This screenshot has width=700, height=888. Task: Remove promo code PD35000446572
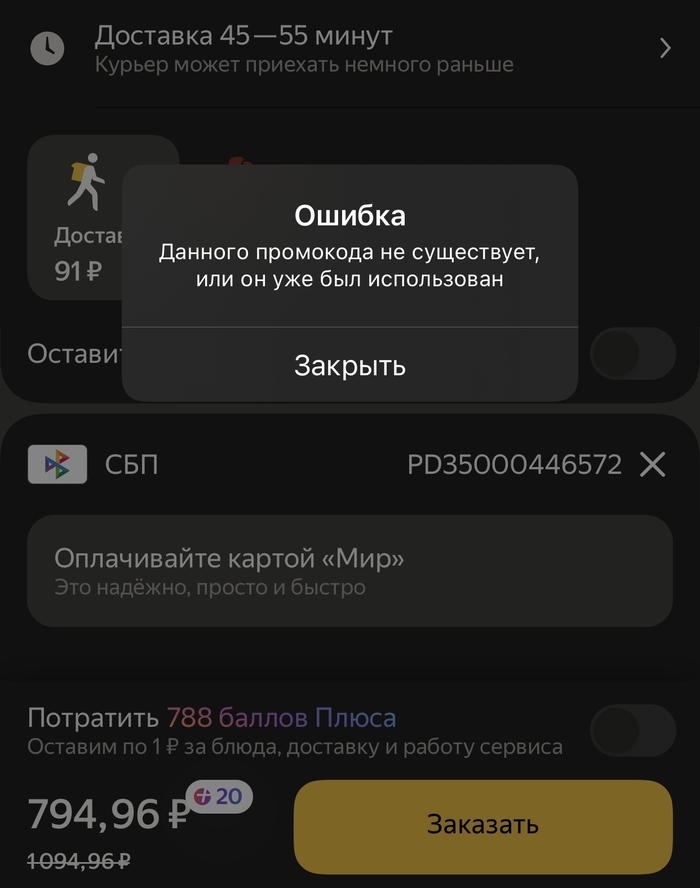[652, 464]
